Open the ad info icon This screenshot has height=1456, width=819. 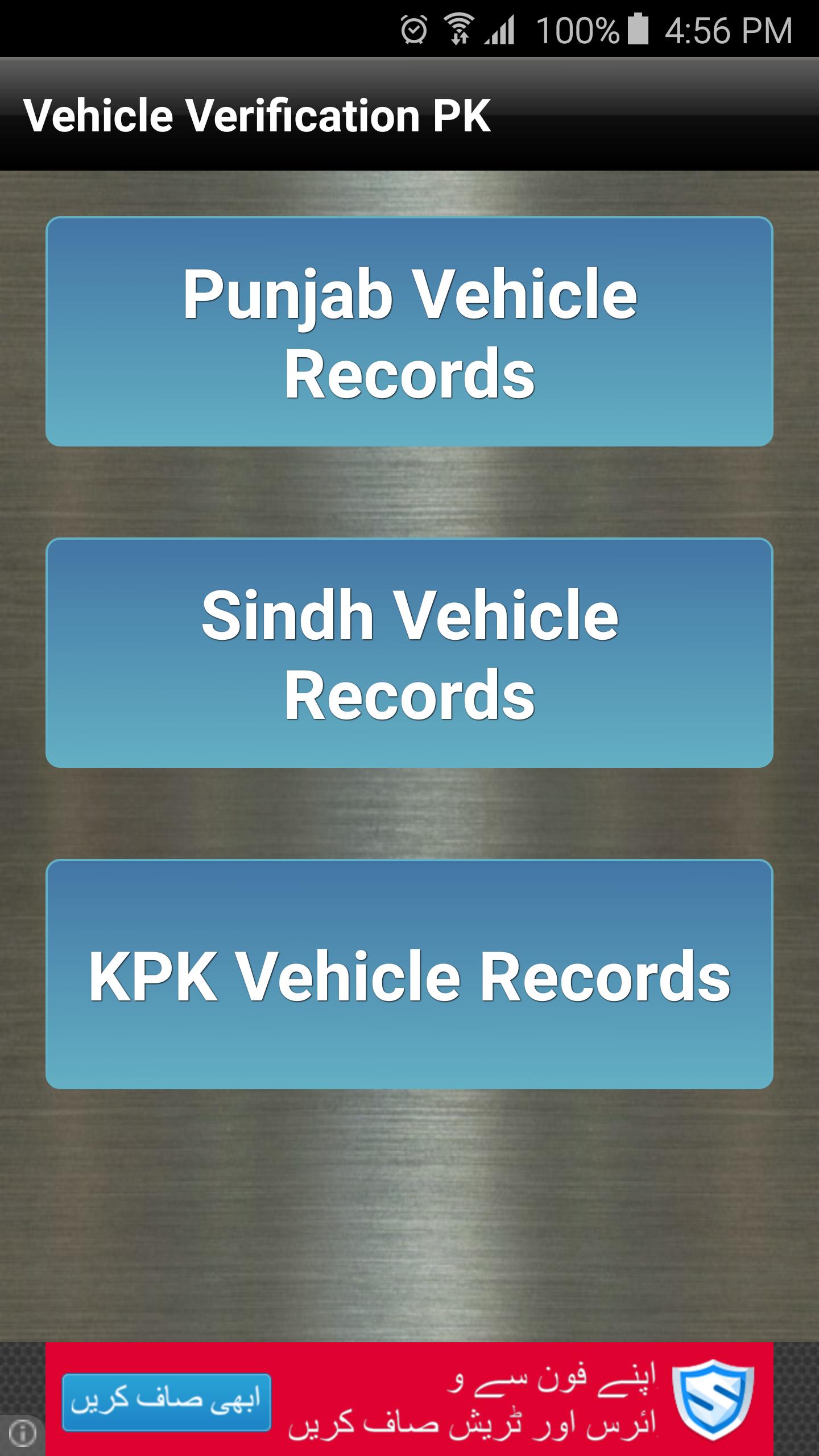point(23,1433)
